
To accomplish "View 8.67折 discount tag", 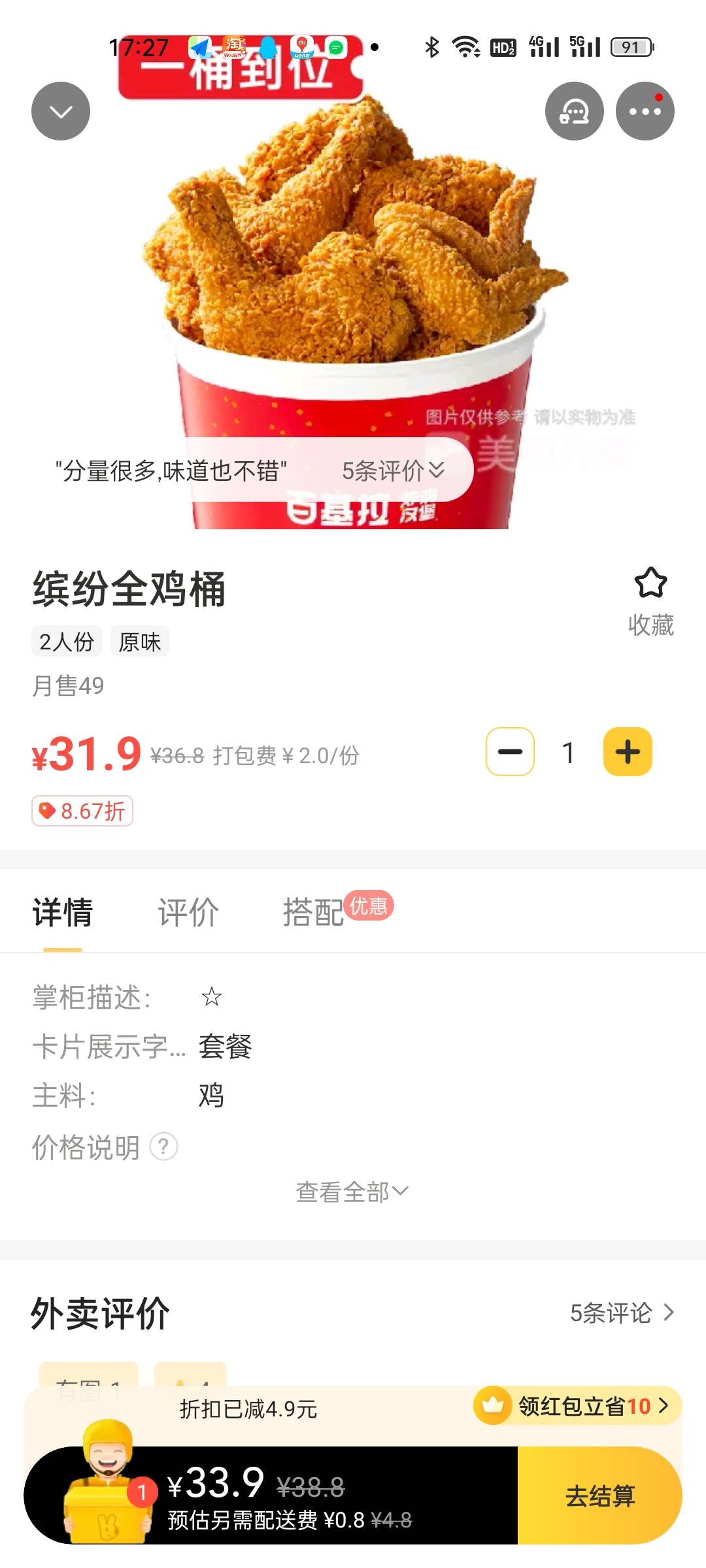I will pos(82,811).
